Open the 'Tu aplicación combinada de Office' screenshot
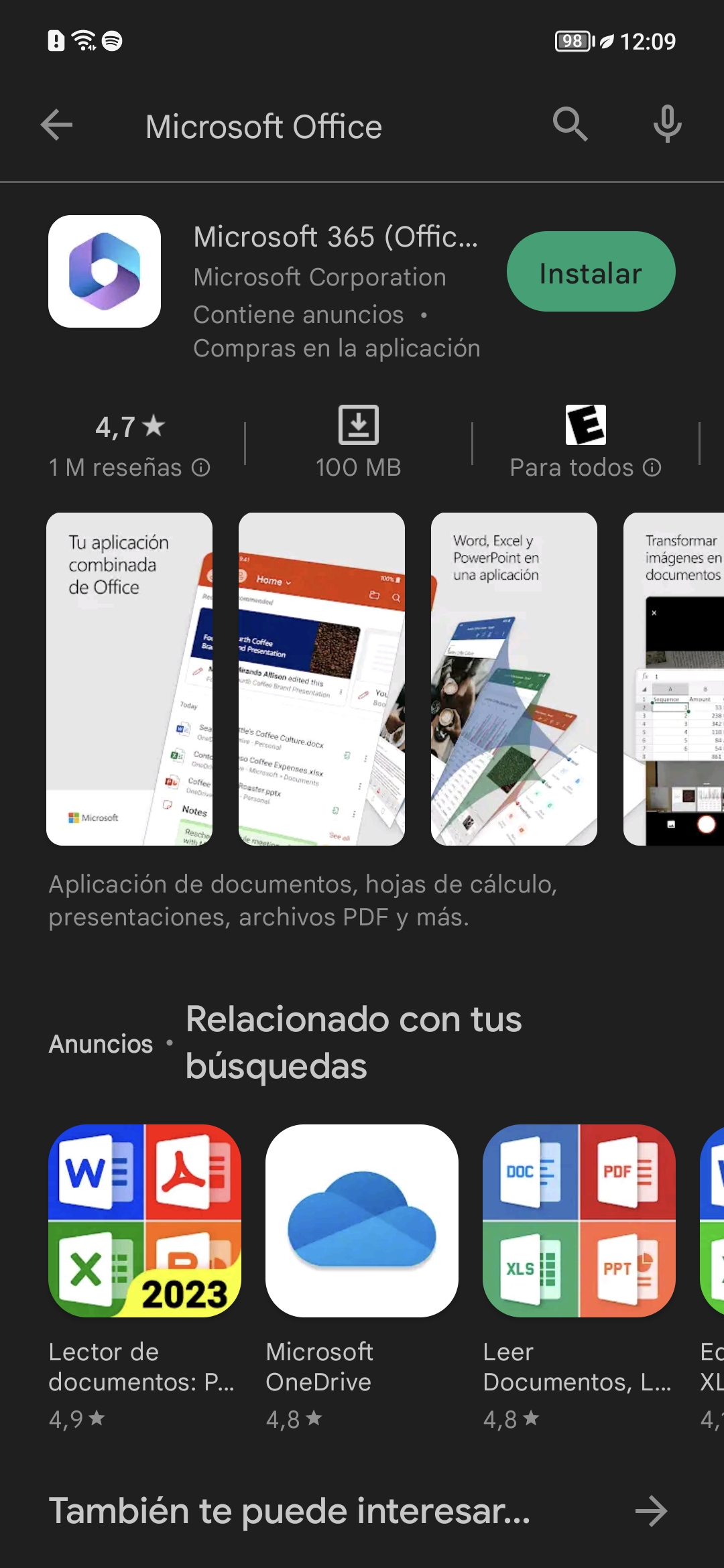Screen dimensions: 724x1568 pyautogui.click(x=129, y=678)
